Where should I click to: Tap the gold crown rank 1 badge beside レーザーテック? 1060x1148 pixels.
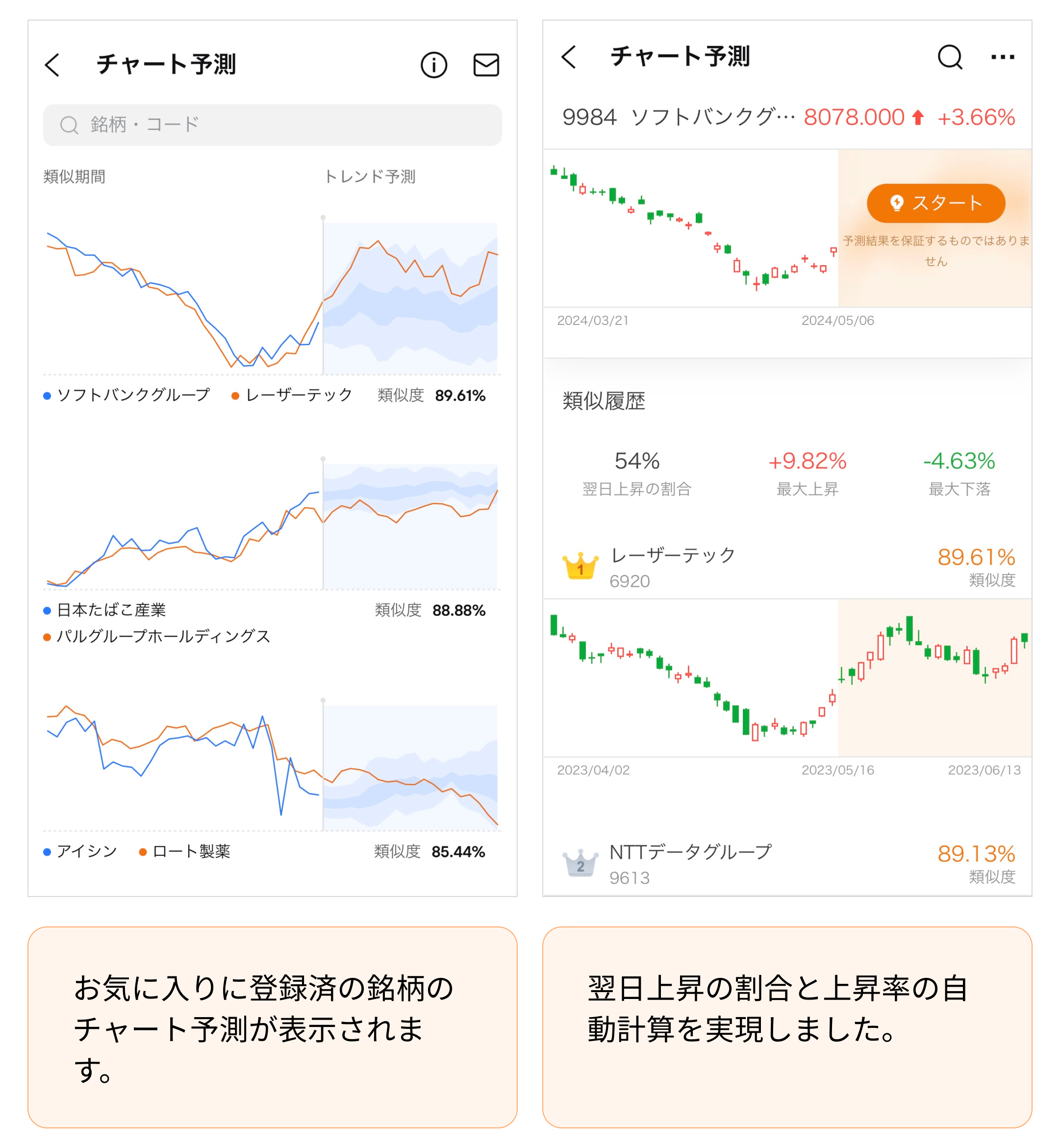[580, 568]
